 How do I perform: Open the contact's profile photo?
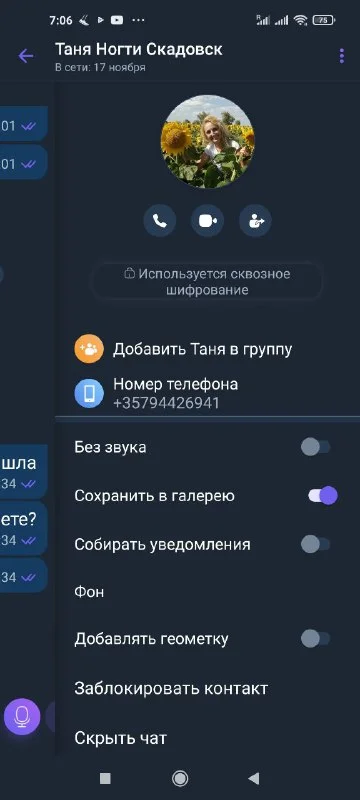208,141
